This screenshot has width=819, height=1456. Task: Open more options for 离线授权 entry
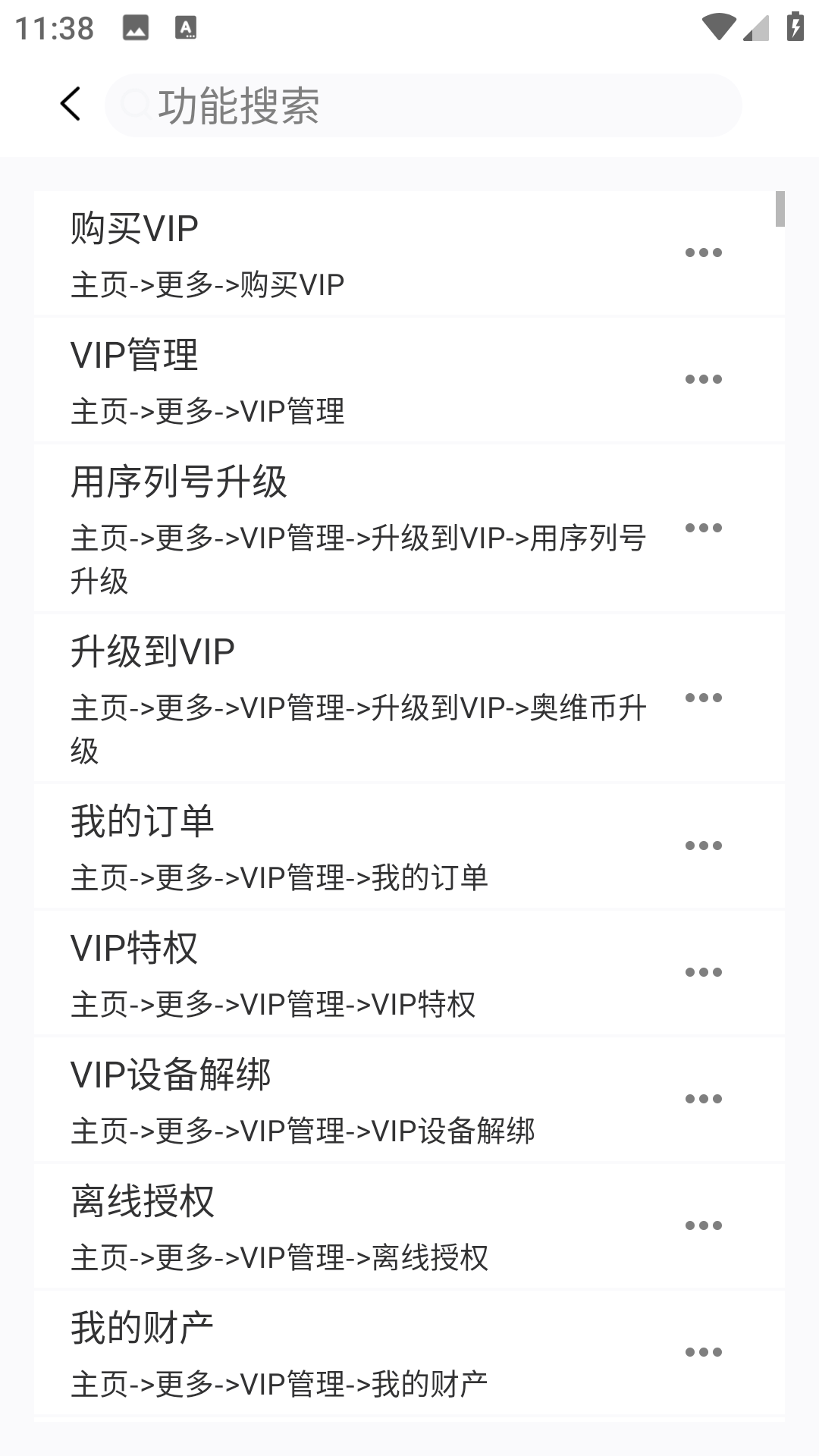(704, 1223)
